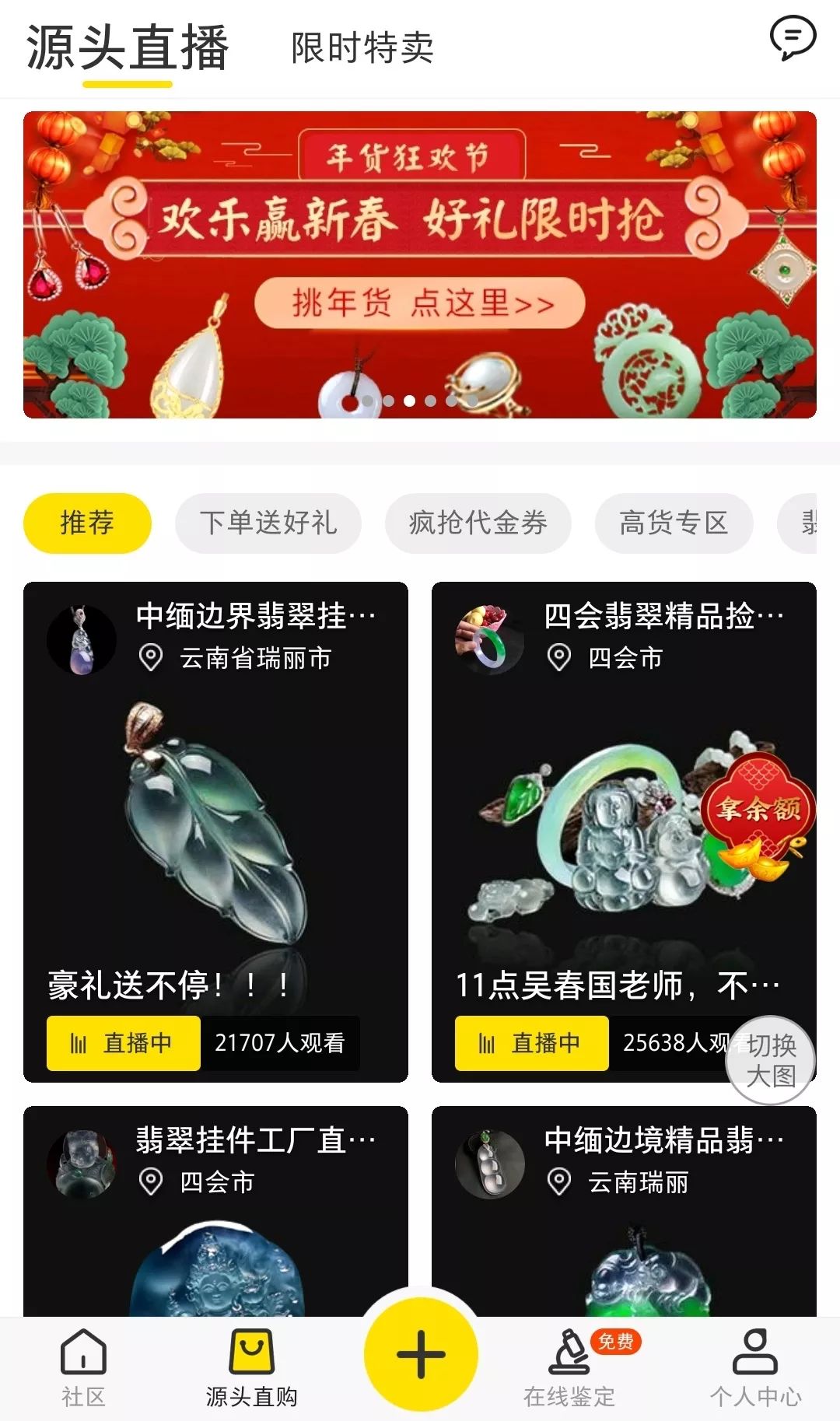The width and height of the screenshot is (840, 1421).
Task: Open the messages chat icon
Action: click(792, 38)
